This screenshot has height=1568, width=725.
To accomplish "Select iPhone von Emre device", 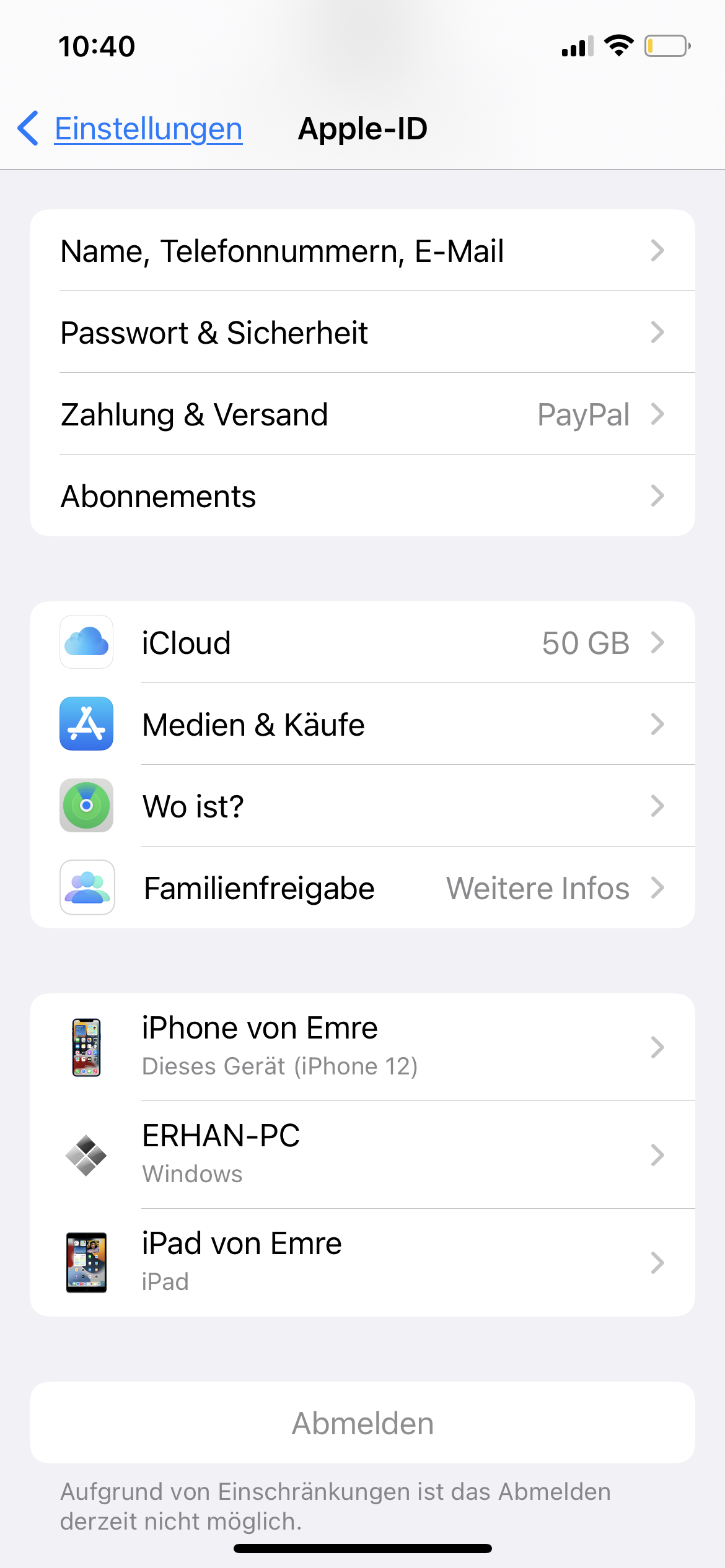I will (x=362, y=1047).
